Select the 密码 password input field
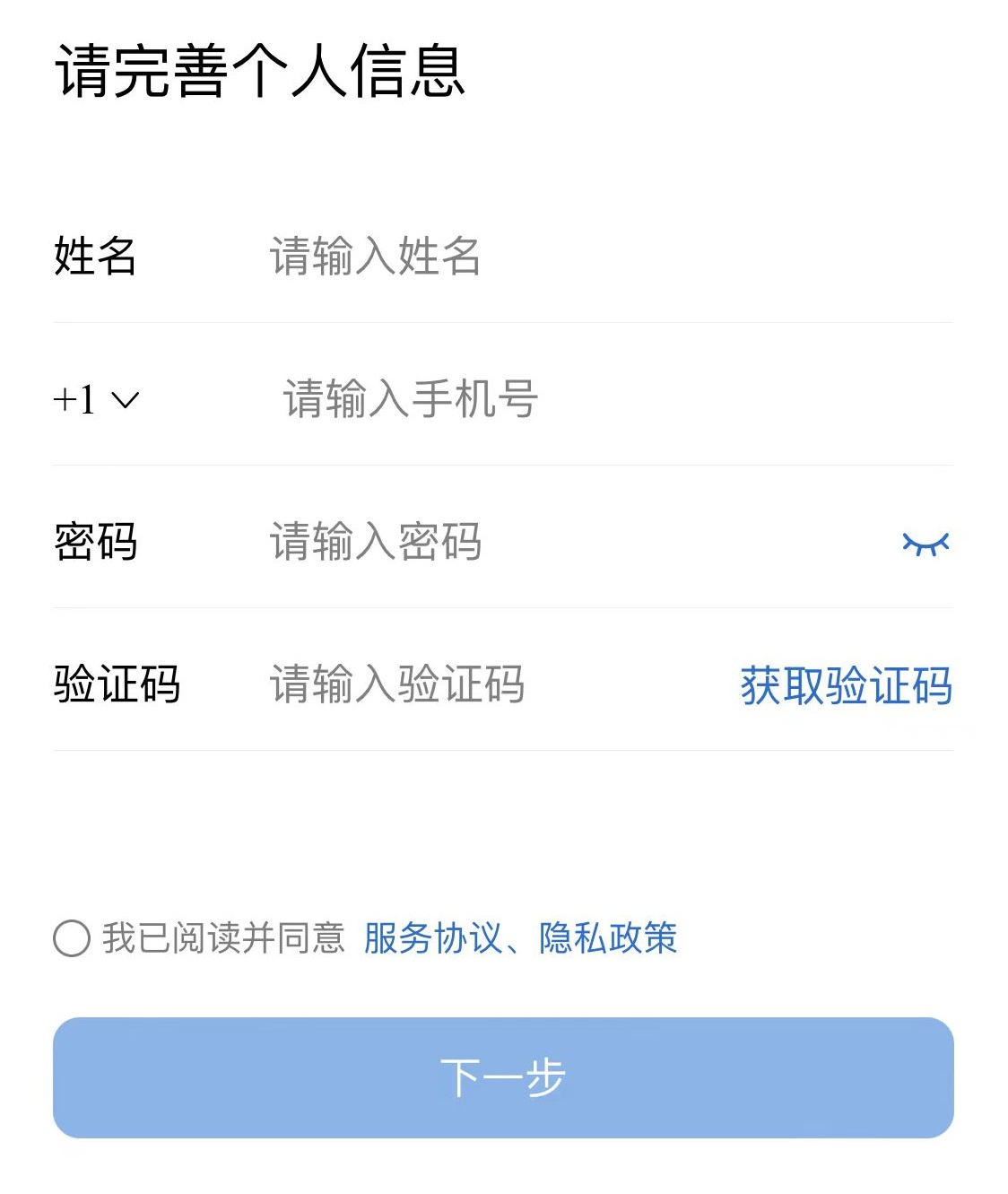 (538, 542)
